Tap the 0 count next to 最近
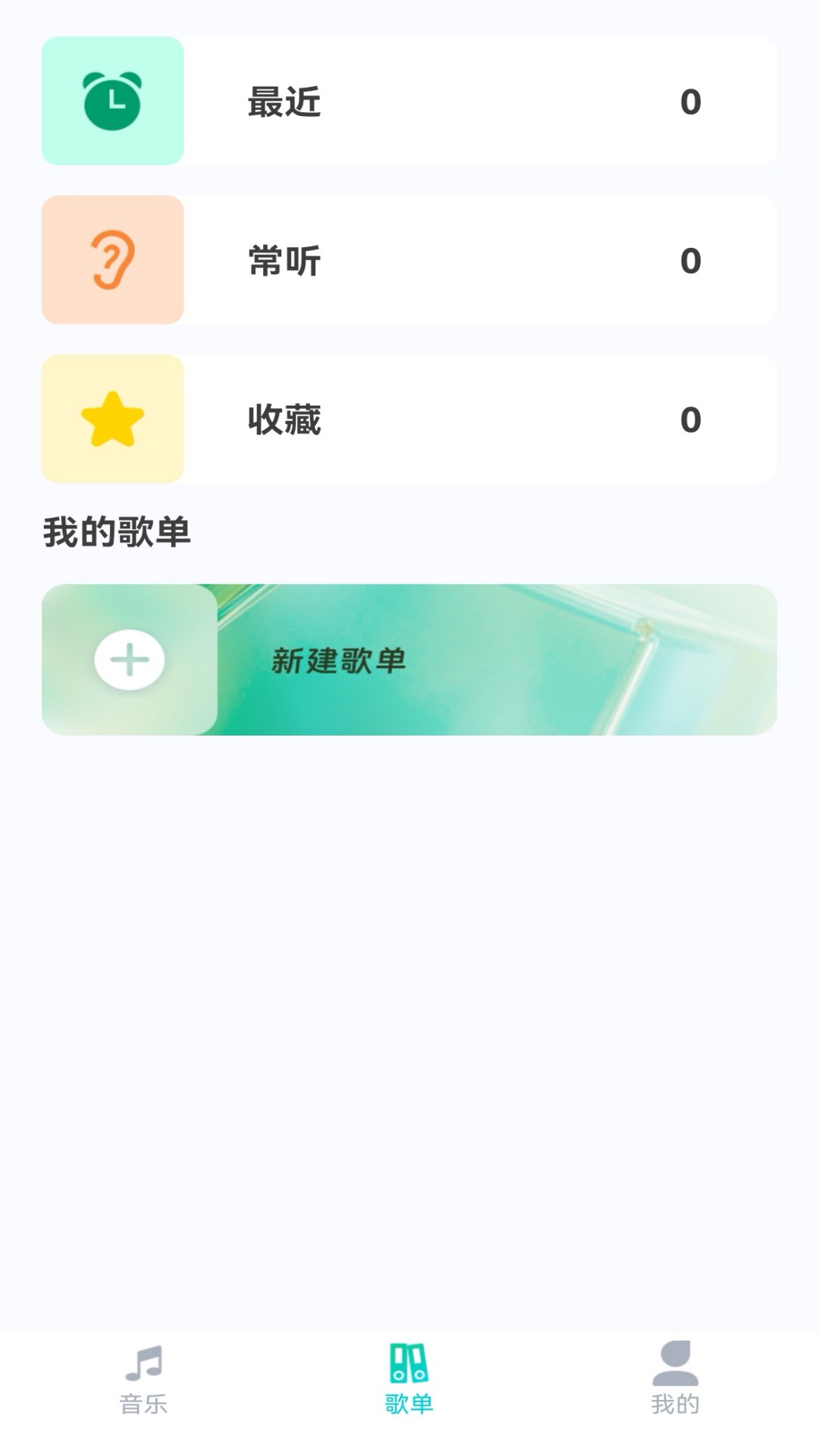The height and width of the screenshot is (1456, 819). coord(690,100)
